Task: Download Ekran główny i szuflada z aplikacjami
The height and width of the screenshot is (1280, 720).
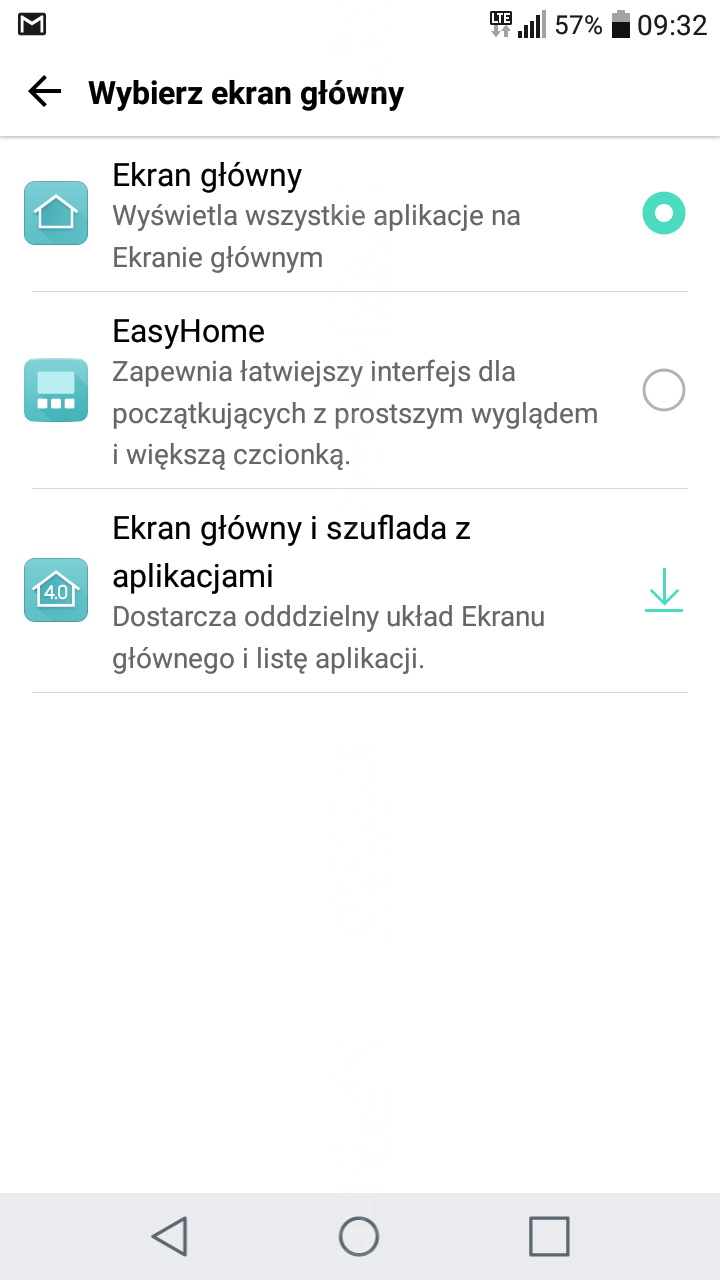Action: (663, 590)
